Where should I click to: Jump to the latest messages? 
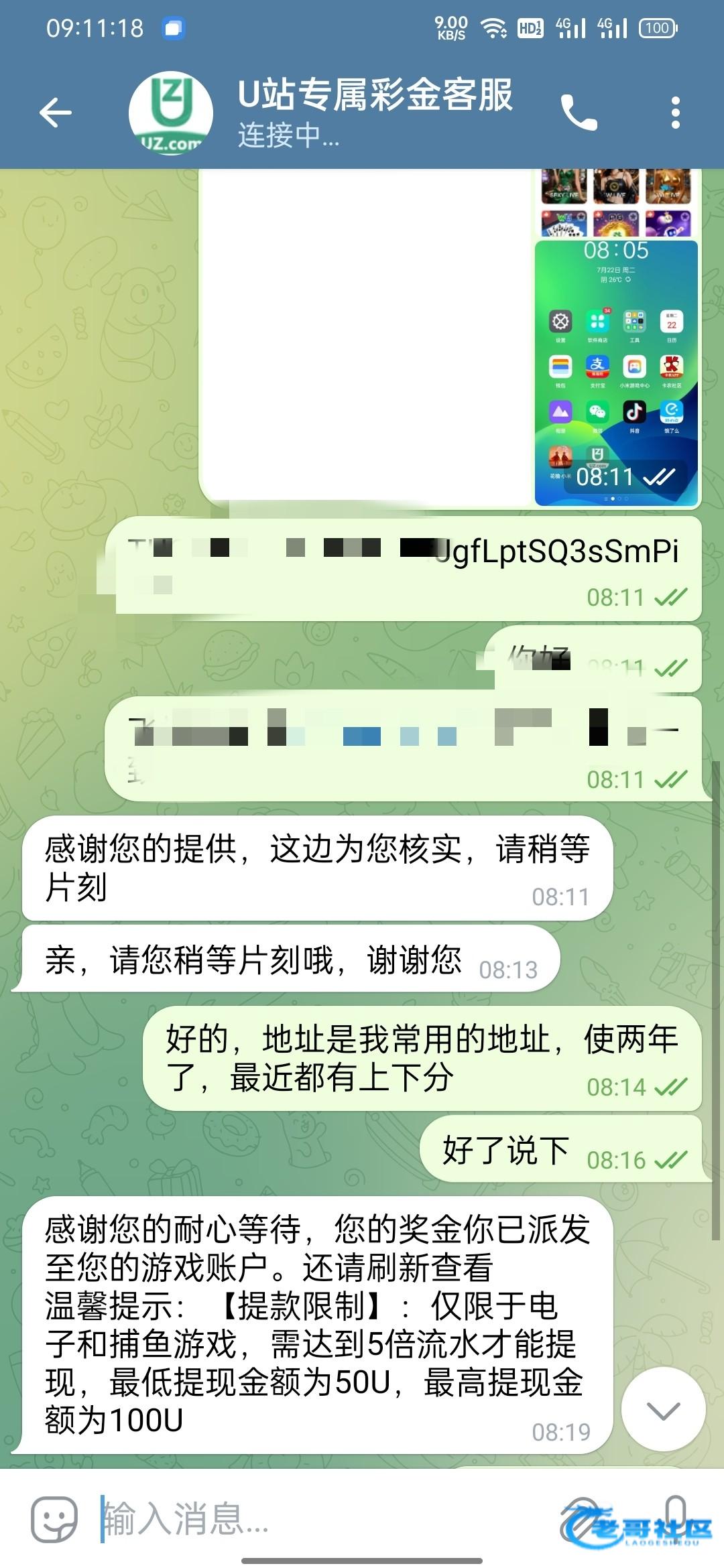[663, 1409]
